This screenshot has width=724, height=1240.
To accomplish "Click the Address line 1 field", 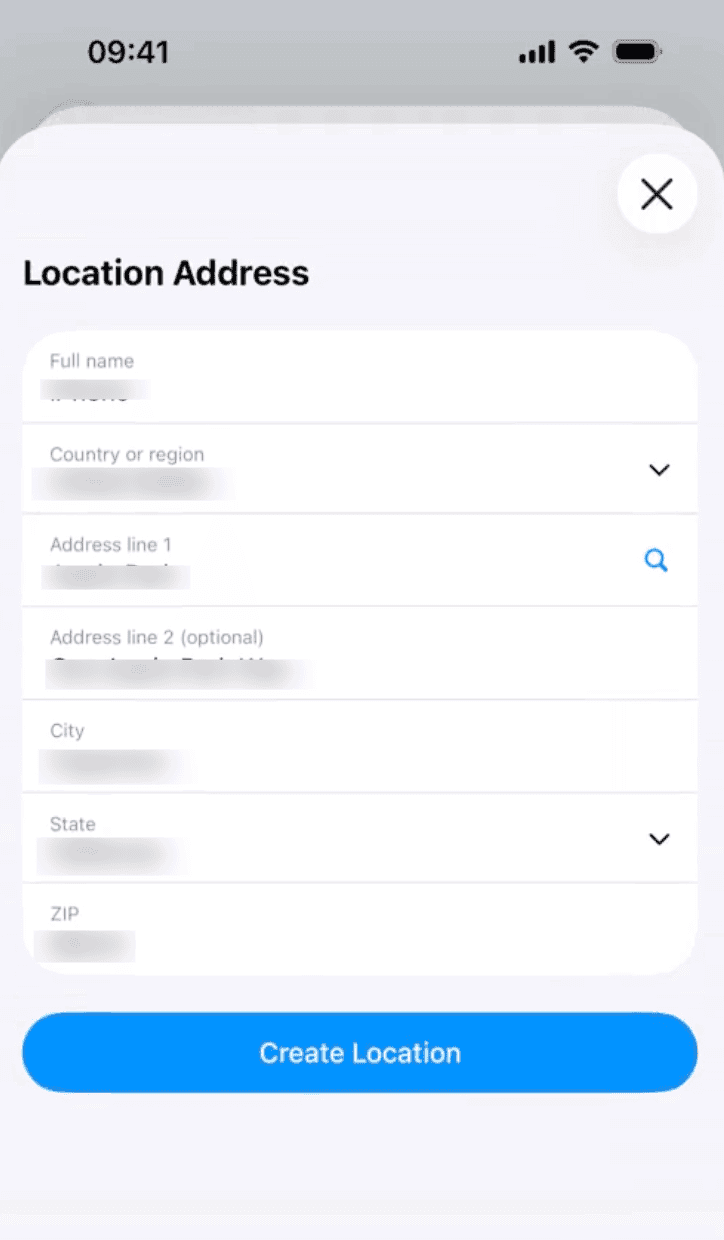I will pos(300,561).
